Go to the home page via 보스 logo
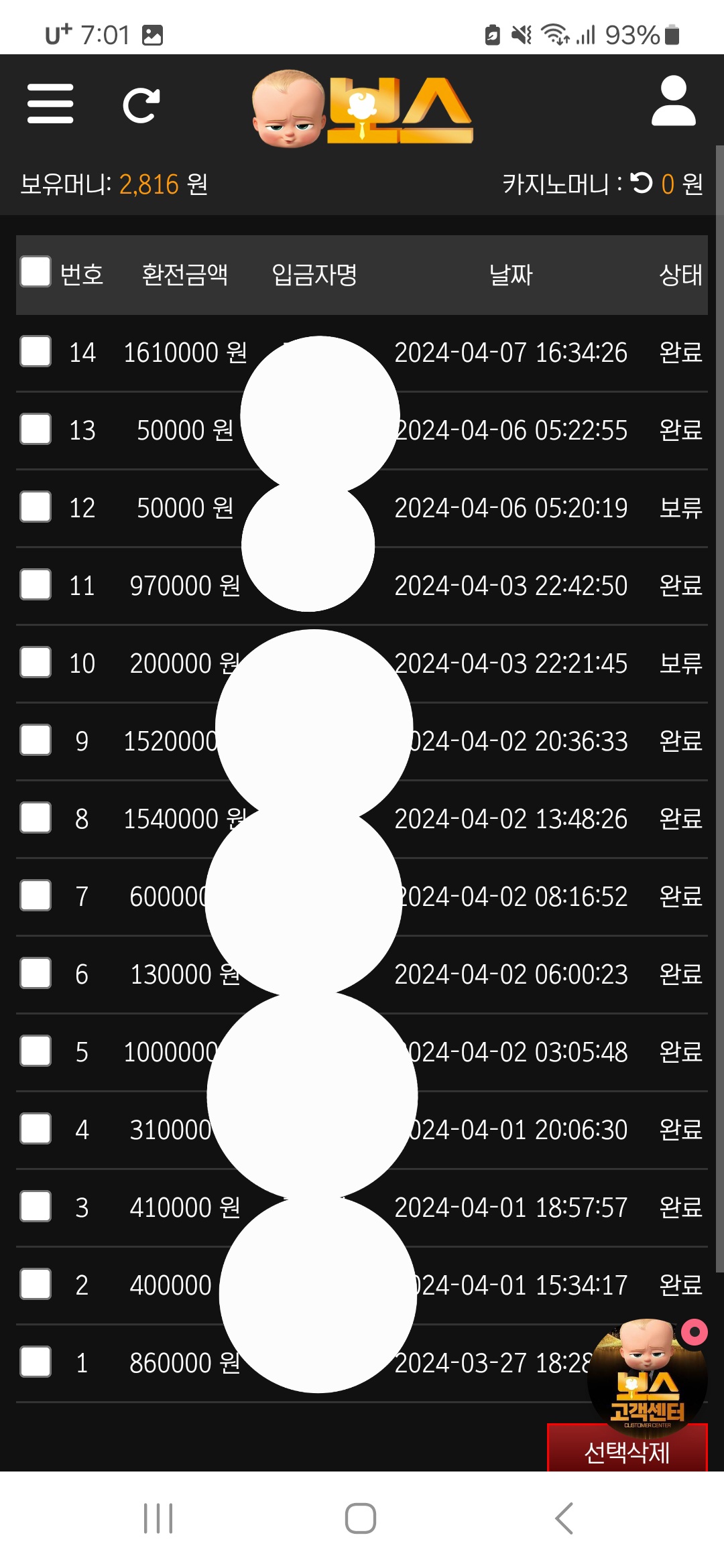 pos(362,107)
